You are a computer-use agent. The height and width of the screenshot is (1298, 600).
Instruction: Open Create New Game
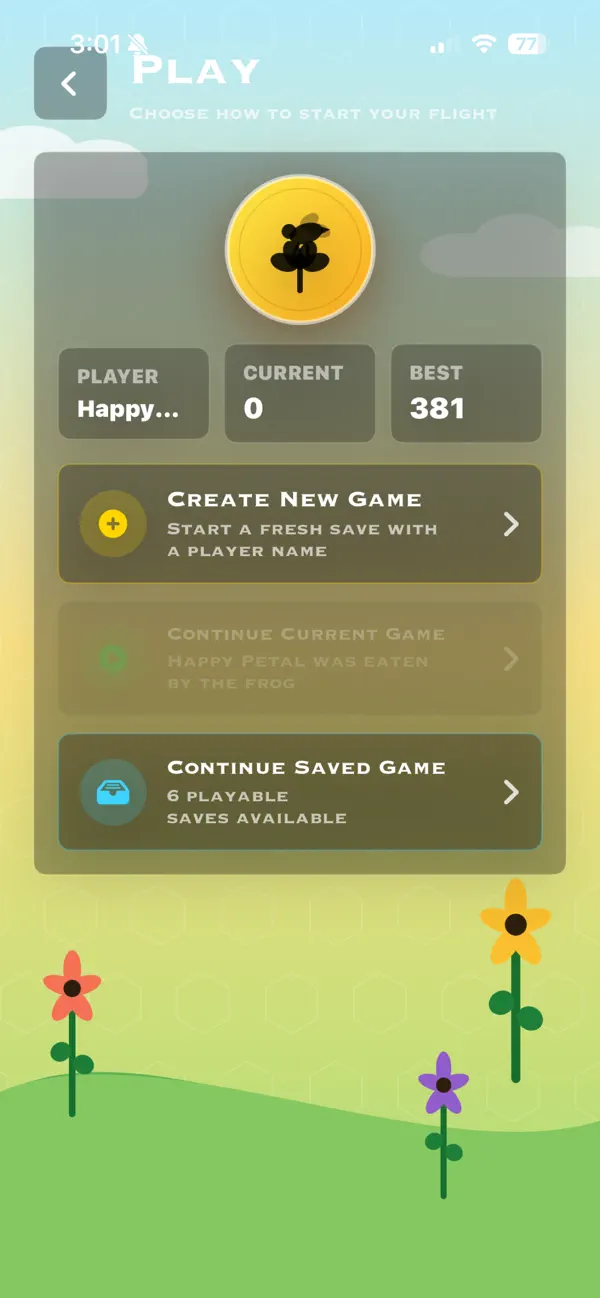coord(300,524)
